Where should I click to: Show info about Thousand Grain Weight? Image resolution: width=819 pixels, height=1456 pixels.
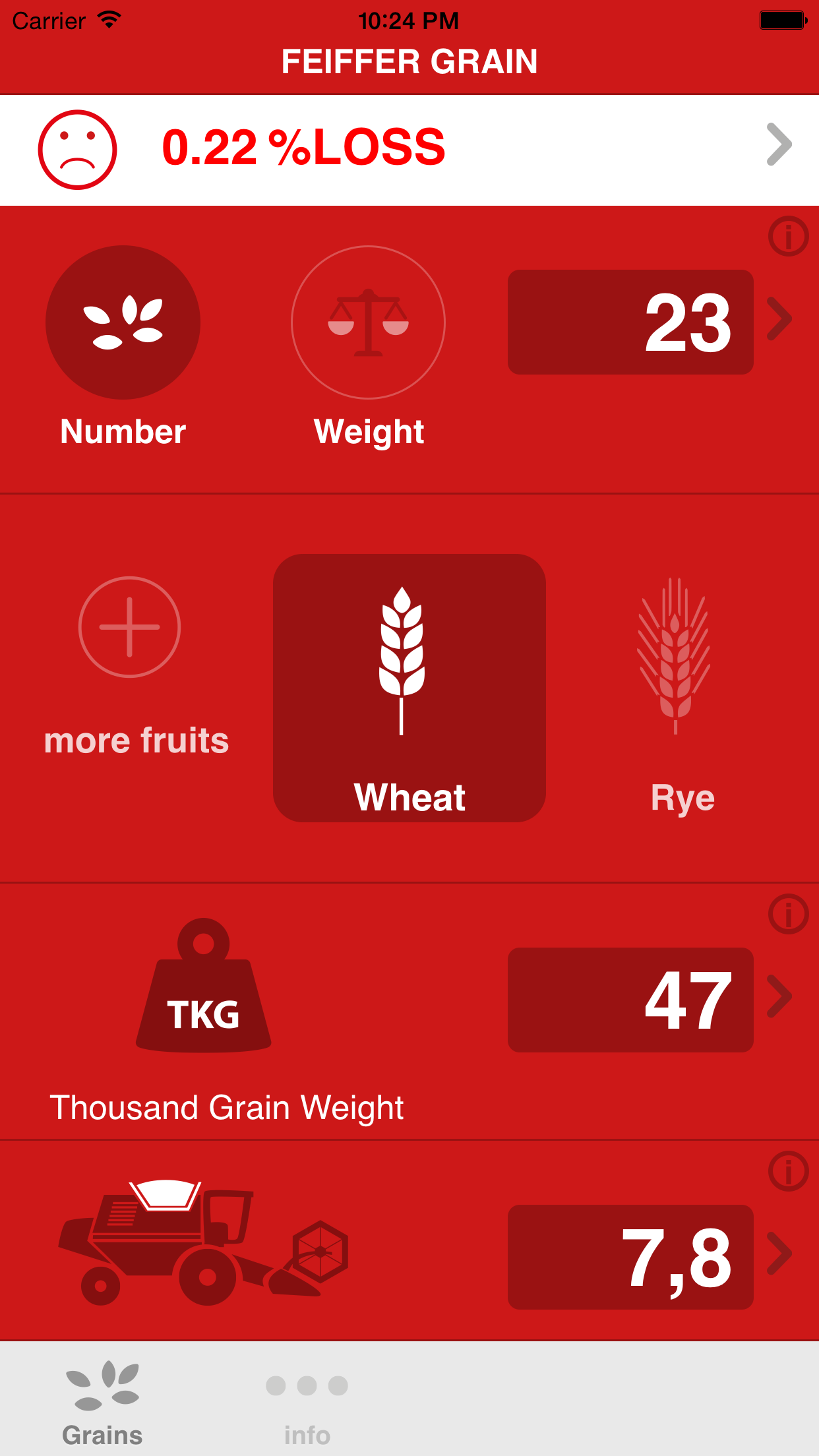pos(788,914)
